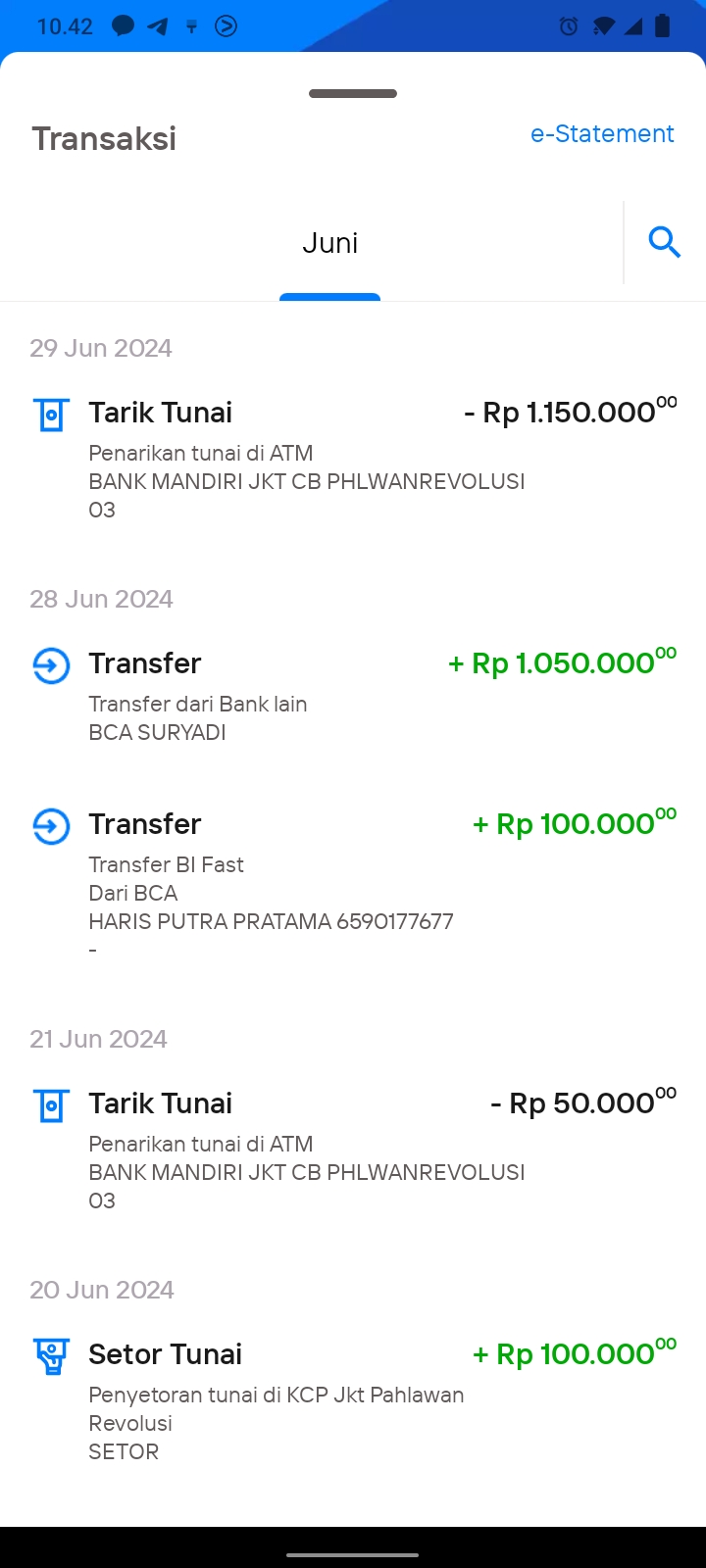Select the Juni month tab

(x=329, y=243)
